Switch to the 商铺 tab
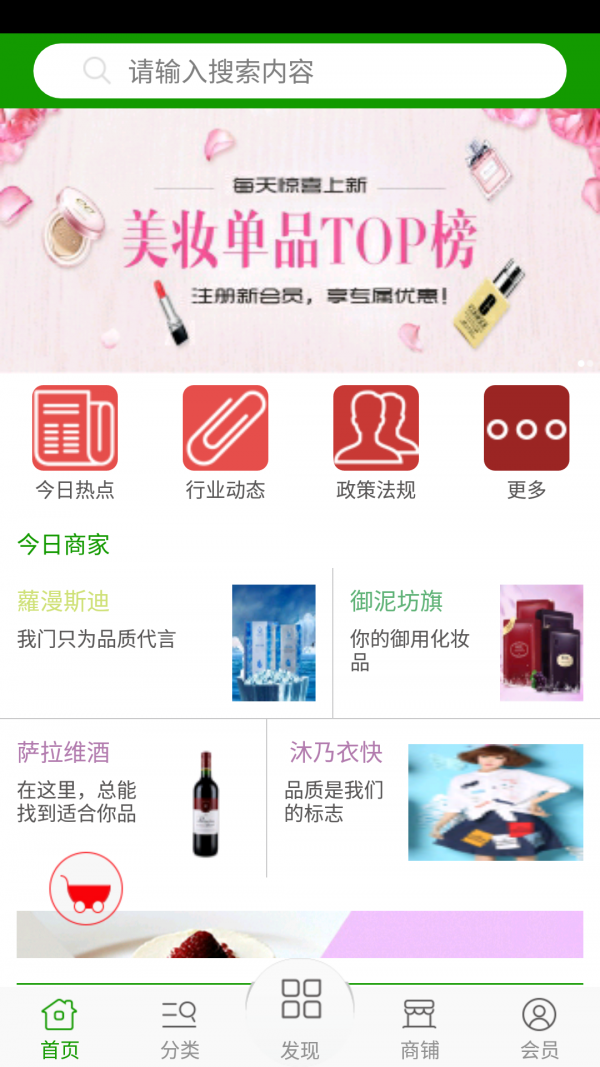Image resolution: width=600 pixels, height=1067 pixels. click(x=420, y=1028)
